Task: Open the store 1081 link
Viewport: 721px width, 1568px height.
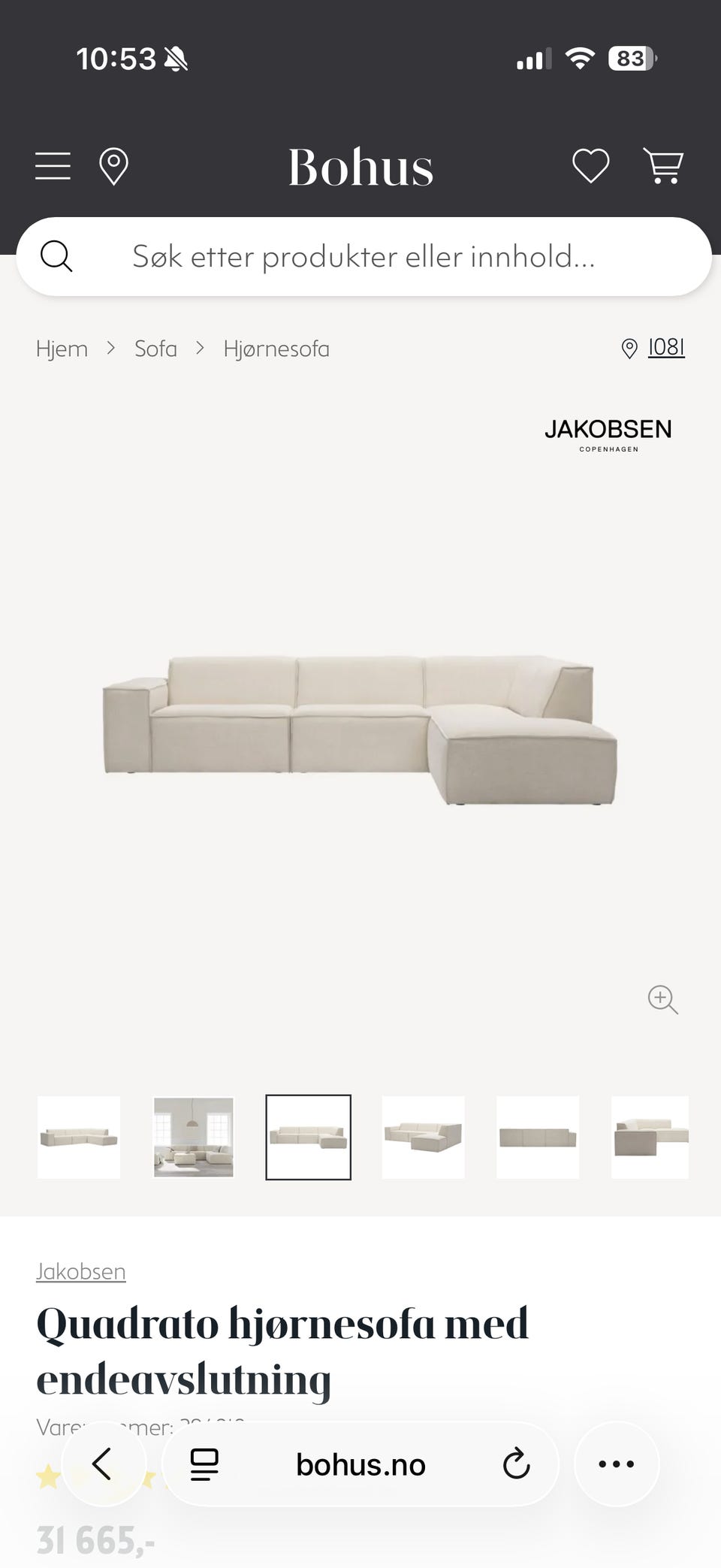Action: coord(665,348)
